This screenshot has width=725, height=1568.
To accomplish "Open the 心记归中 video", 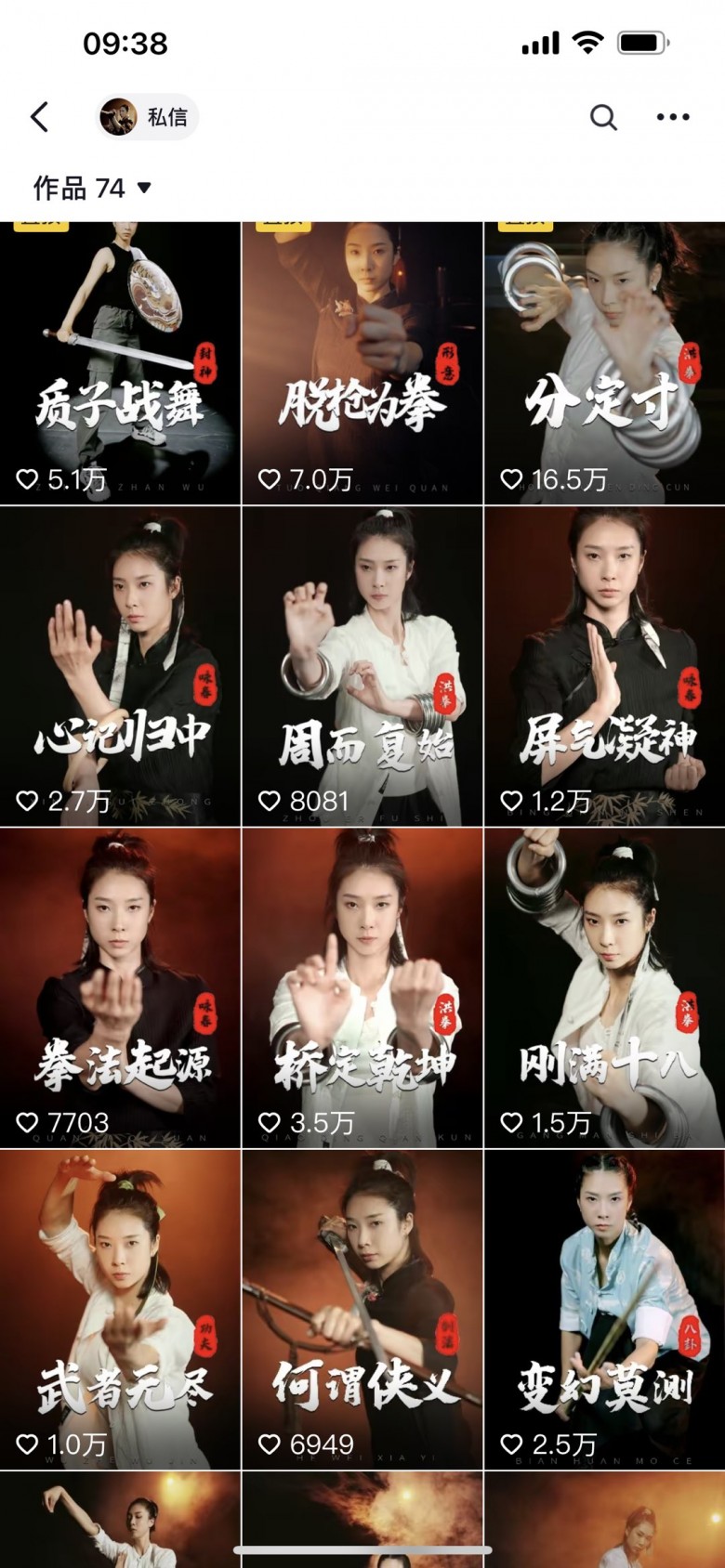I will (120, 667).
